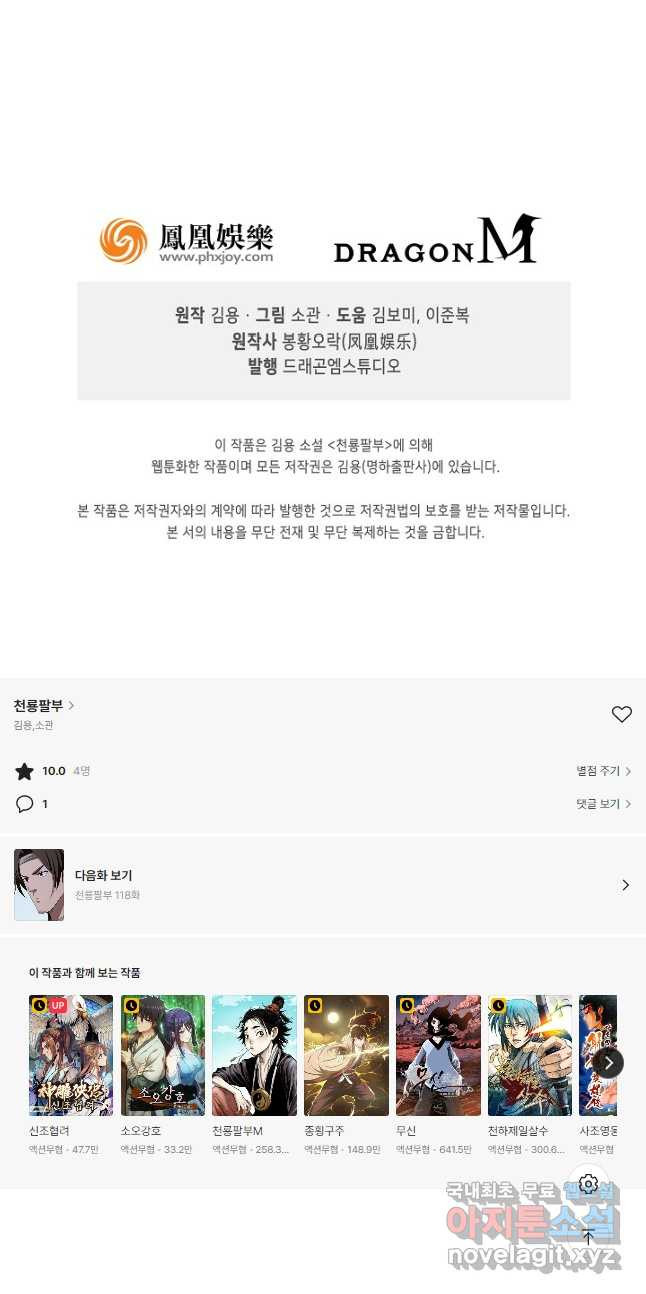Go to next episode 천룡팔부 118화

[x=323, y=885]
